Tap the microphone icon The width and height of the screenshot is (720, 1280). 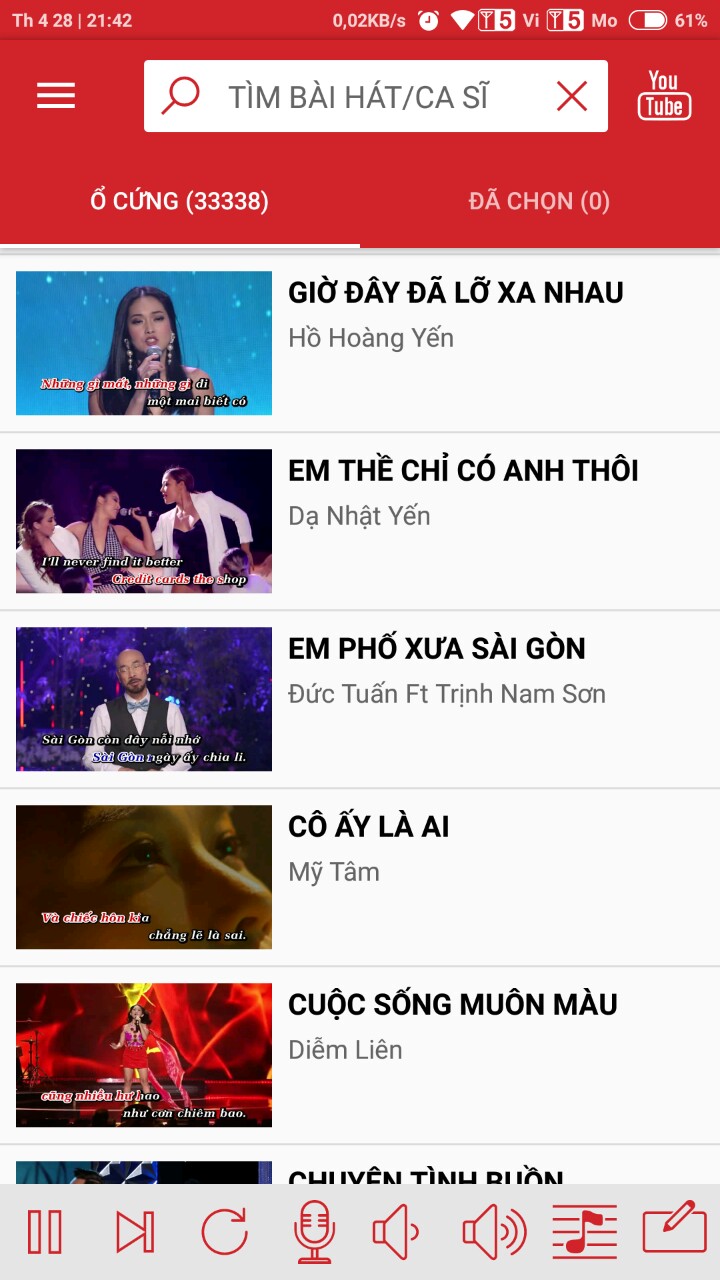pos(314,1232)
